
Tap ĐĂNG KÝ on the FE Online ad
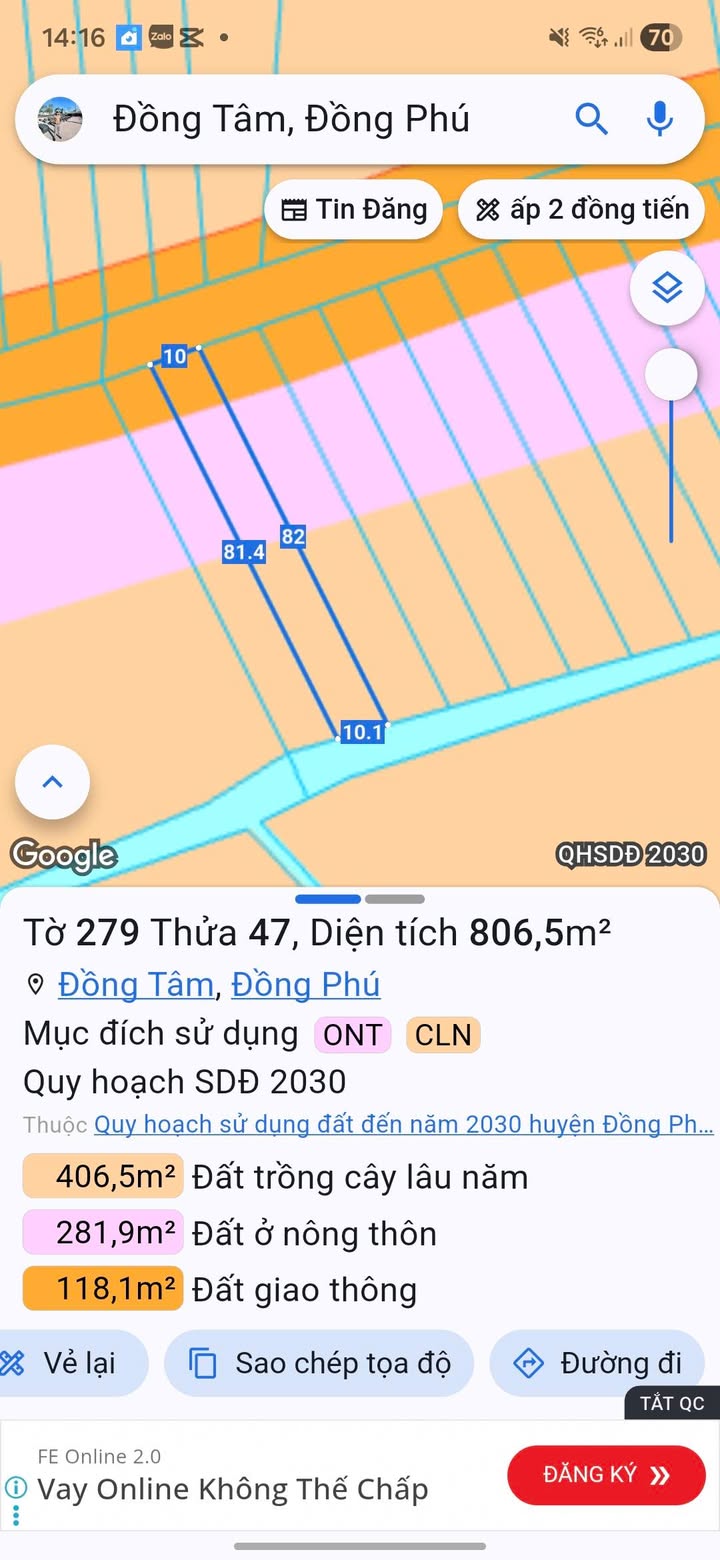tap(606, 1475)
